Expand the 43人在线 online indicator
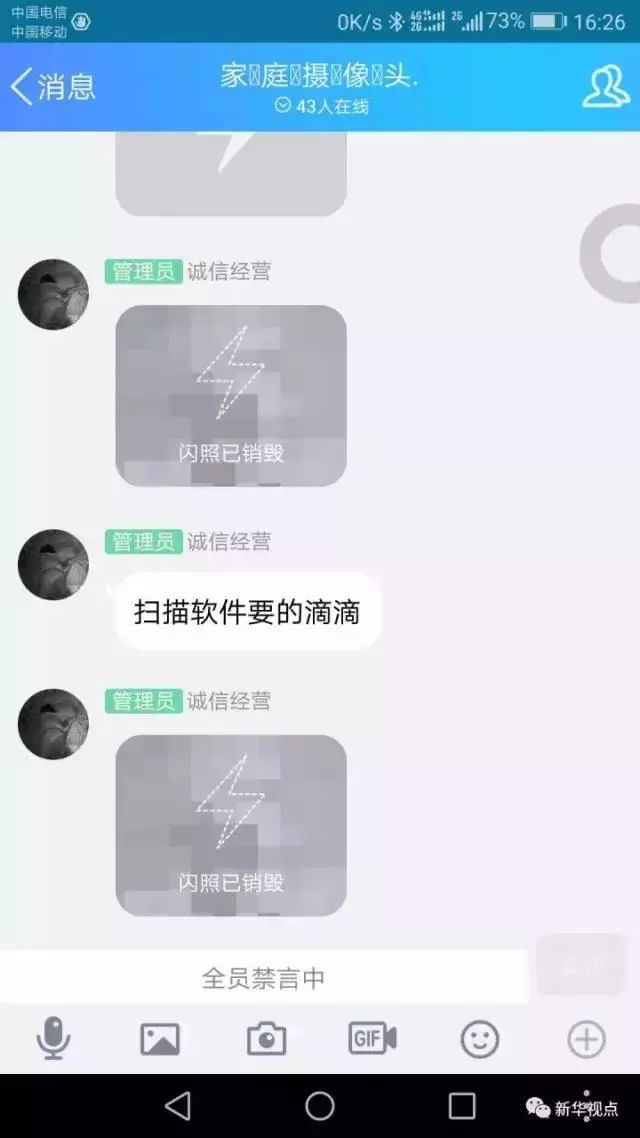Viewport: 640px width, 1138px height. click(x=322, y=107)
